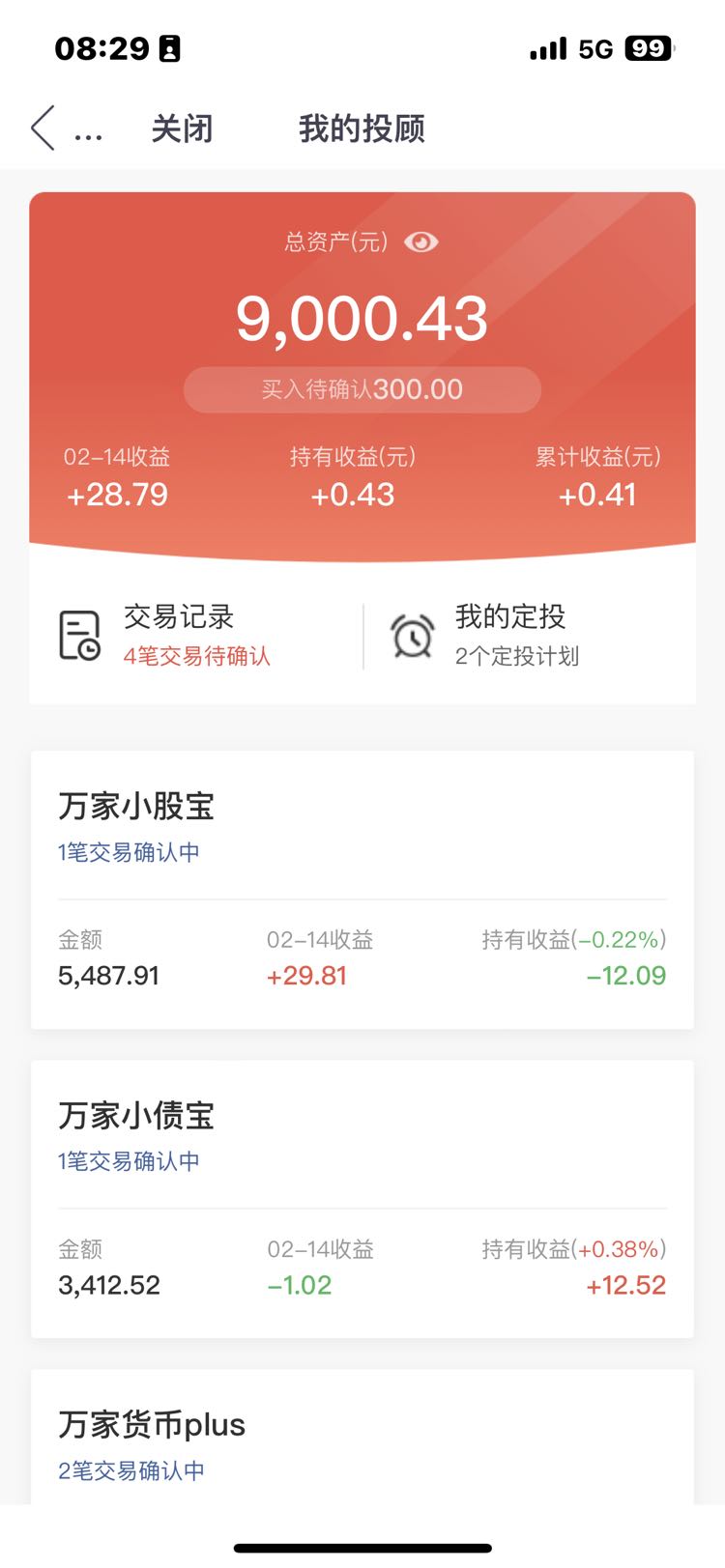The width and height of the screenshot is (725, 1568).
Task: Open 我的定投 investment plans
Action: coord(529,636)
